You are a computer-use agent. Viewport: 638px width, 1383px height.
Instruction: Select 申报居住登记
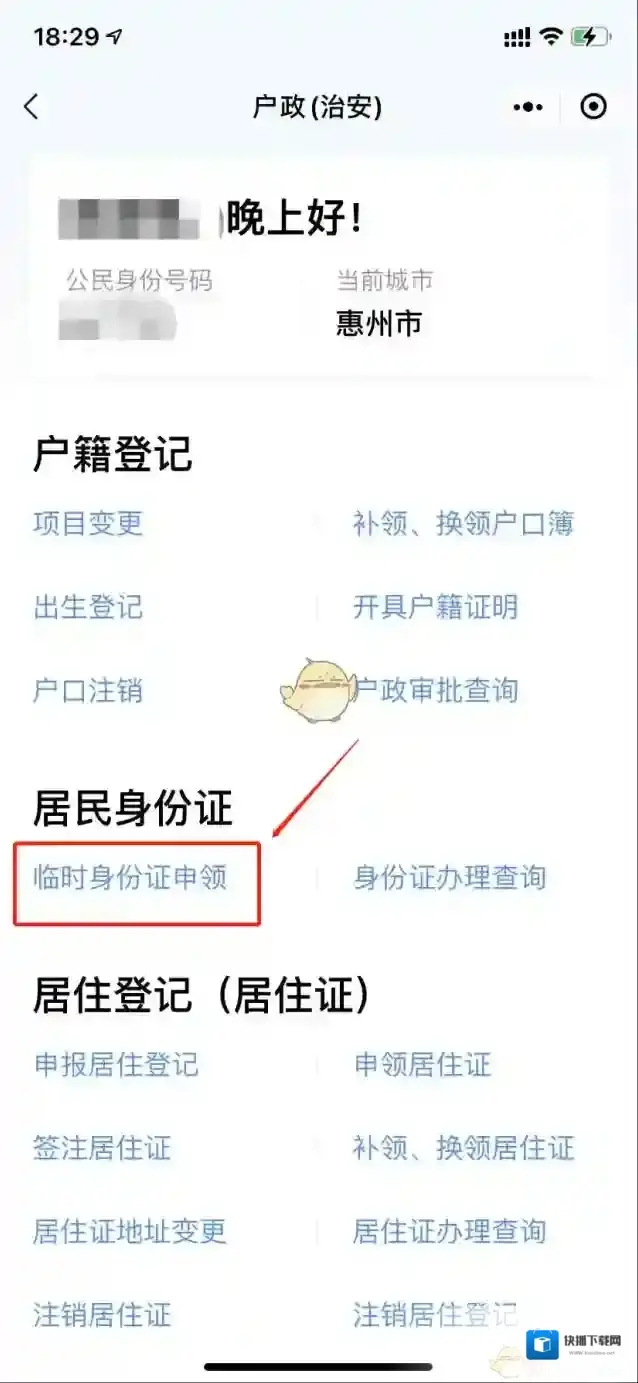coord(117,1065)
